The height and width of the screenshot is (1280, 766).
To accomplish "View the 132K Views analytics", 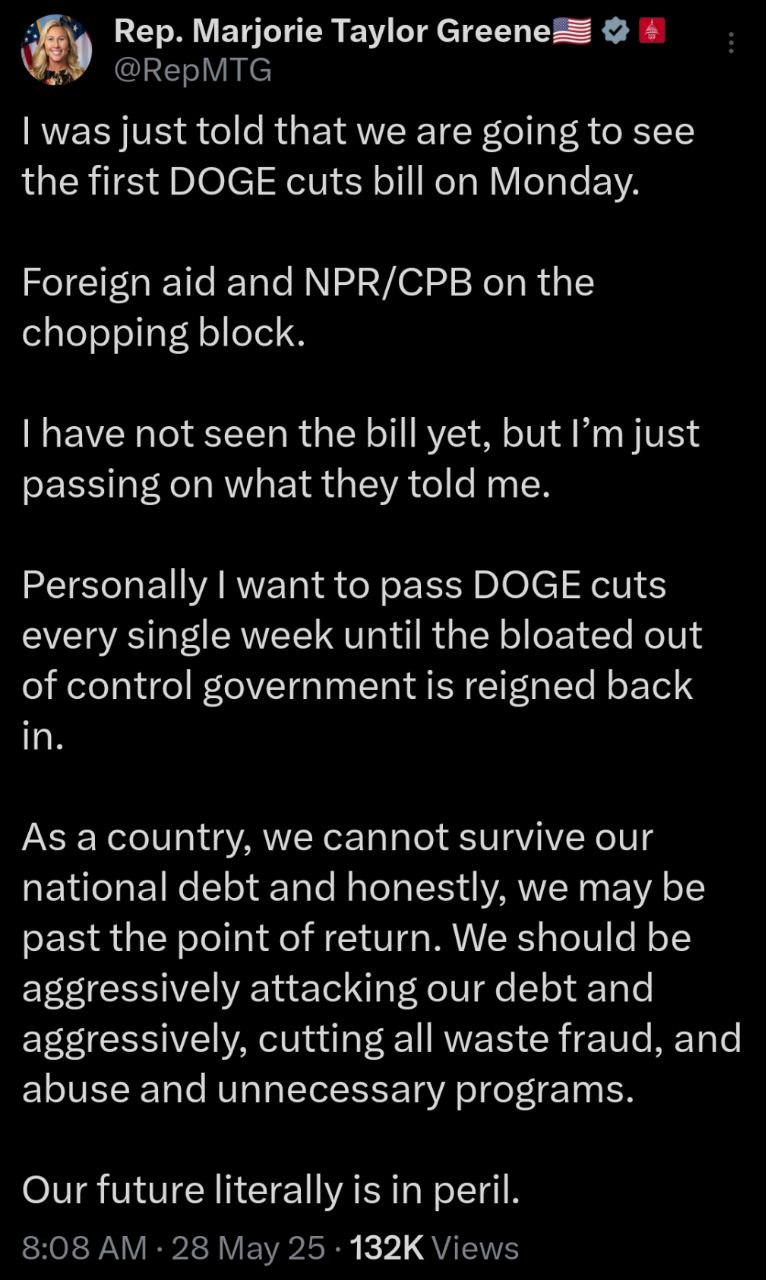I will tap(434, 1248).
